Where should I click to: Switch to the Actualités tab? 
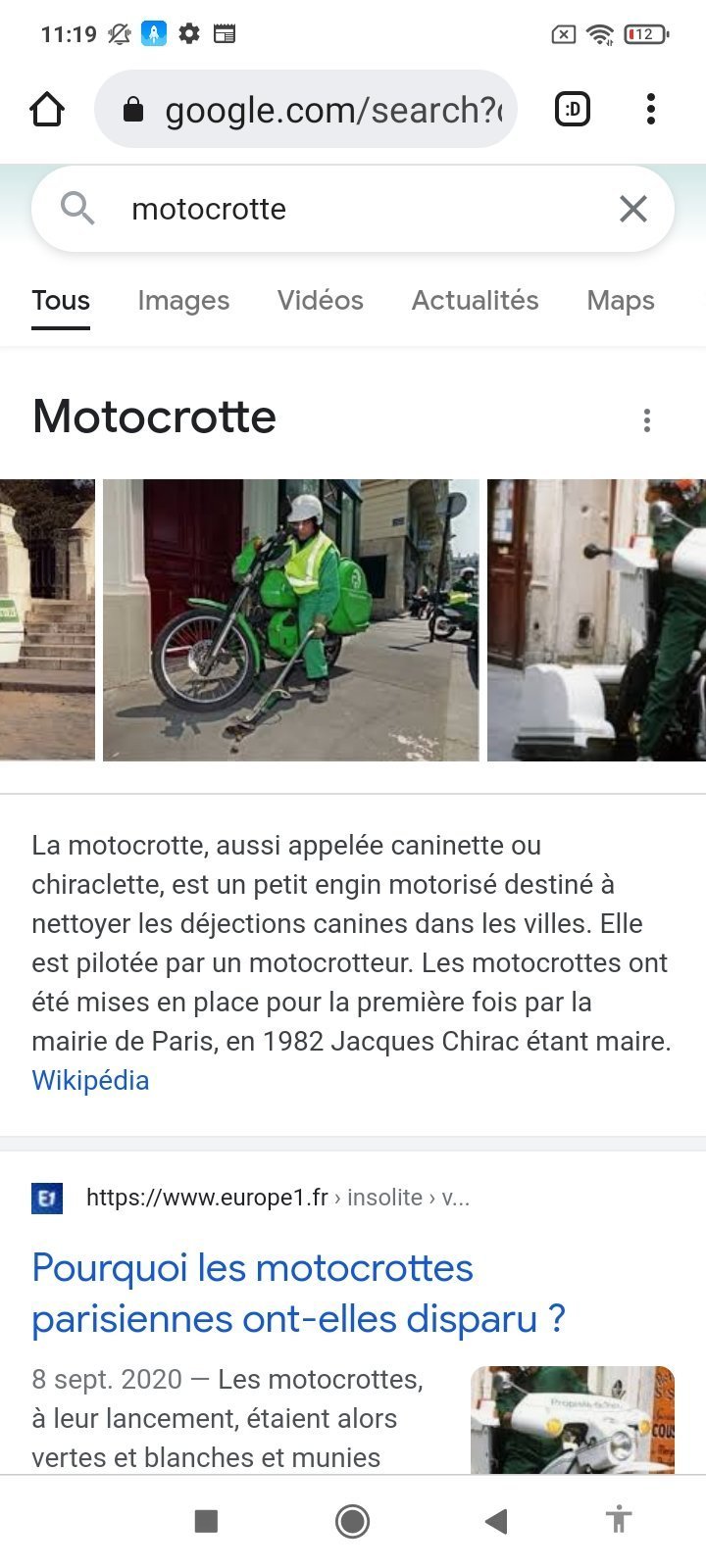pyautogui.click(x=476, y=300)
